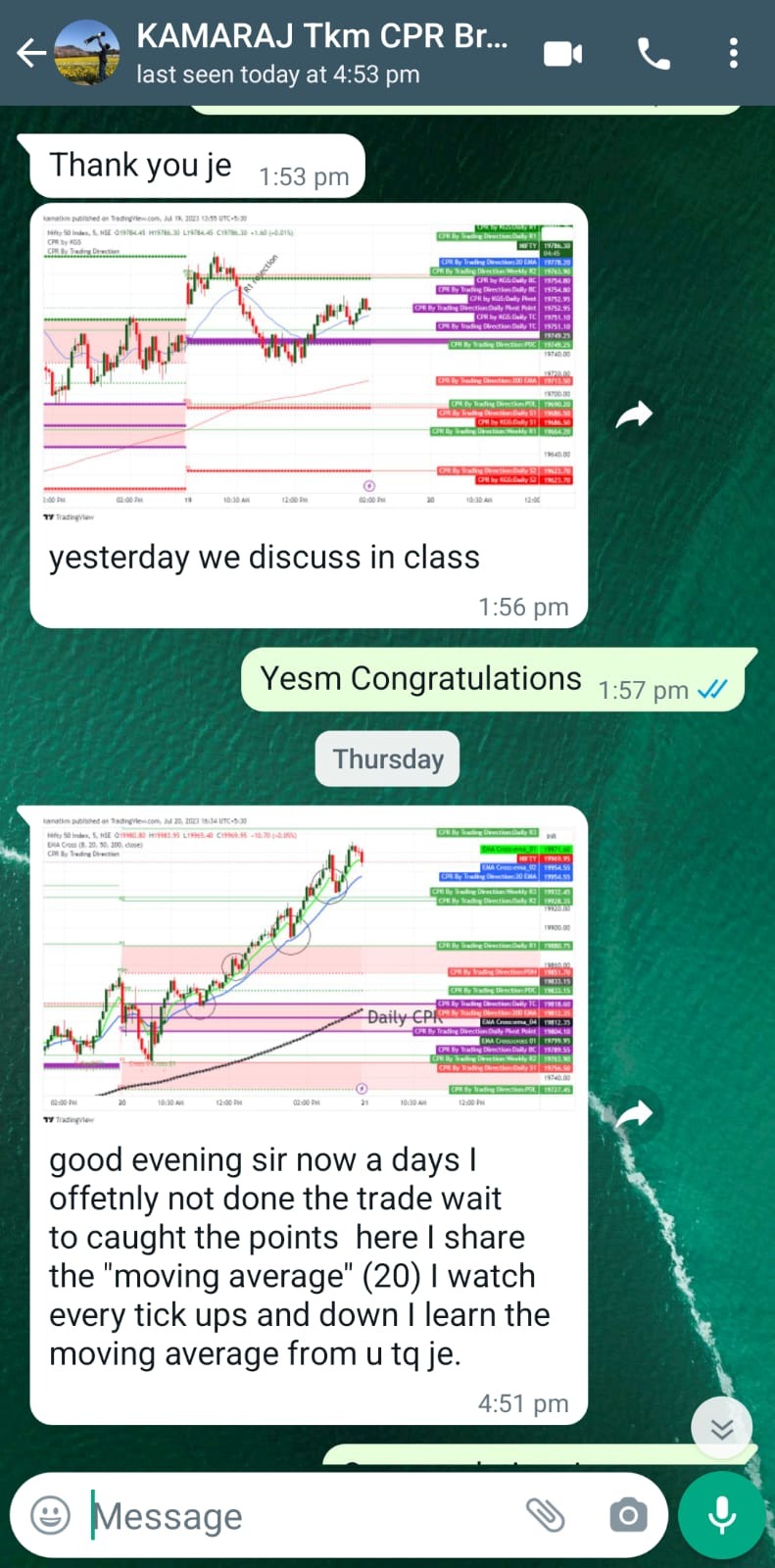Open KAMARAJ Tkm contact profile info
The image size is (775, 1568).
click(321, 53)
